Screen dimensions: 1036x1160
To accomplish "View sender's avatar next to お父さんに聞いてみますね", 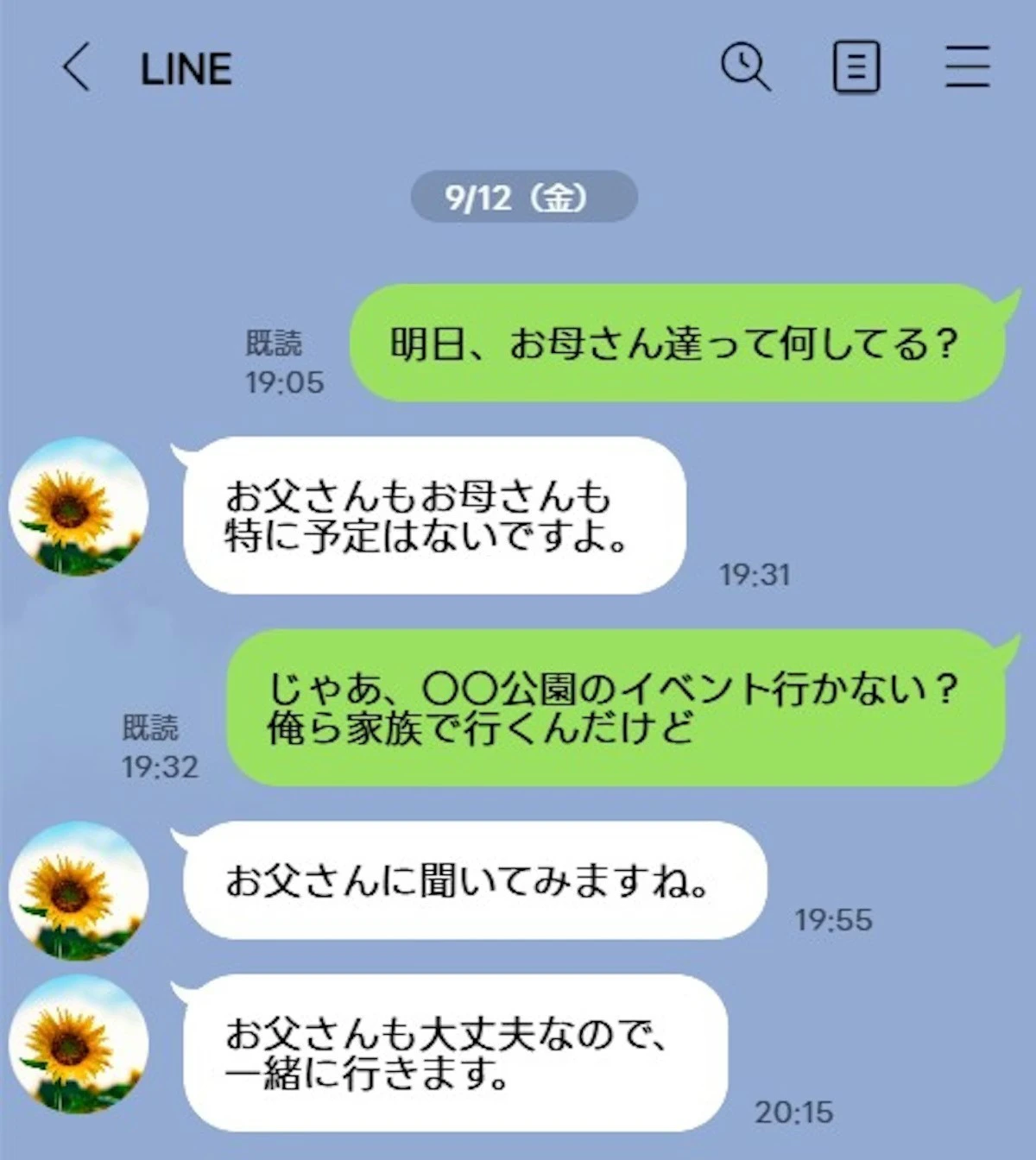I will coord(79,890).
